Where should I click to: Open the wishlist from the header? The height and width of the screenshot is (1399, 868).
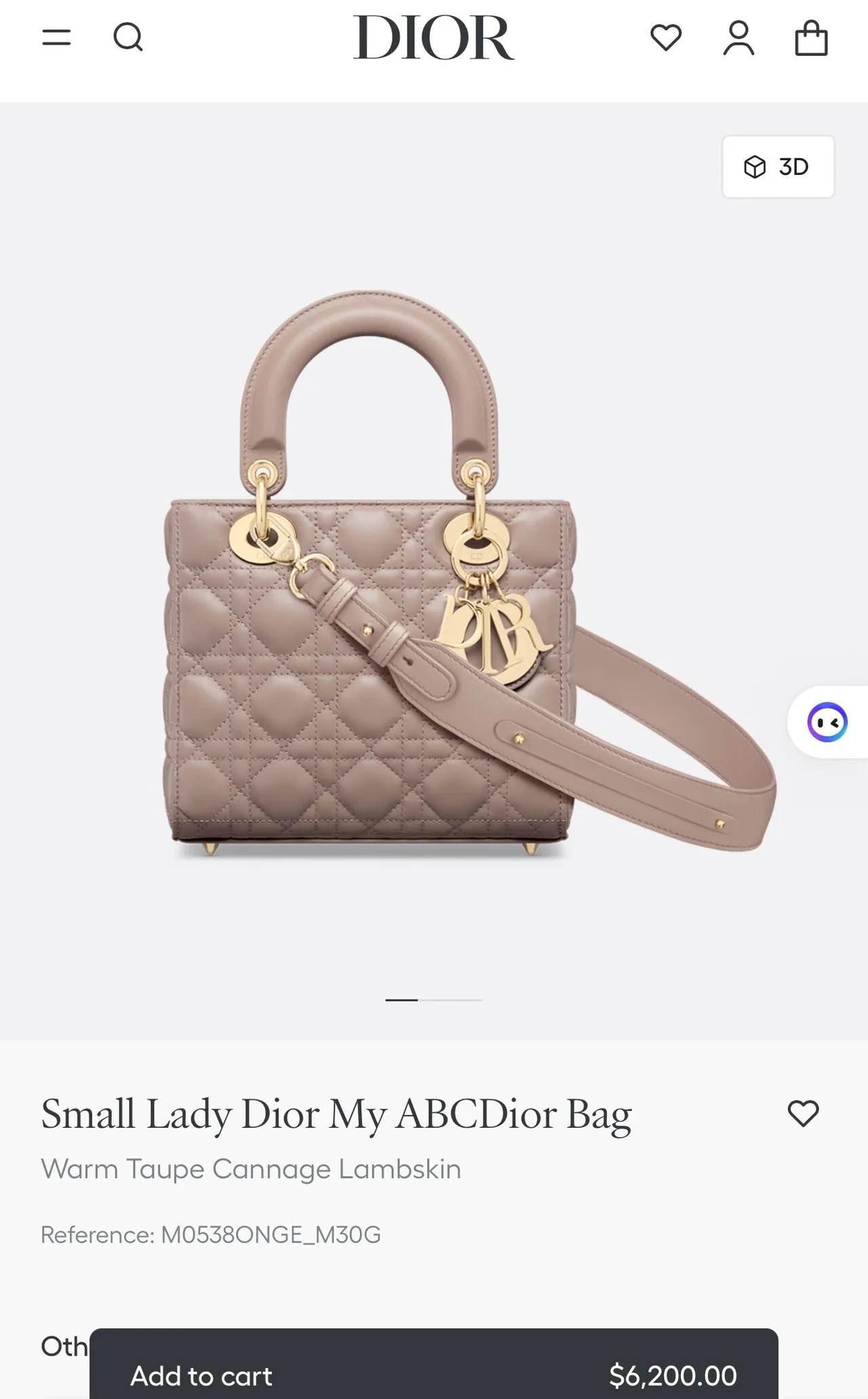pos(665,37)
